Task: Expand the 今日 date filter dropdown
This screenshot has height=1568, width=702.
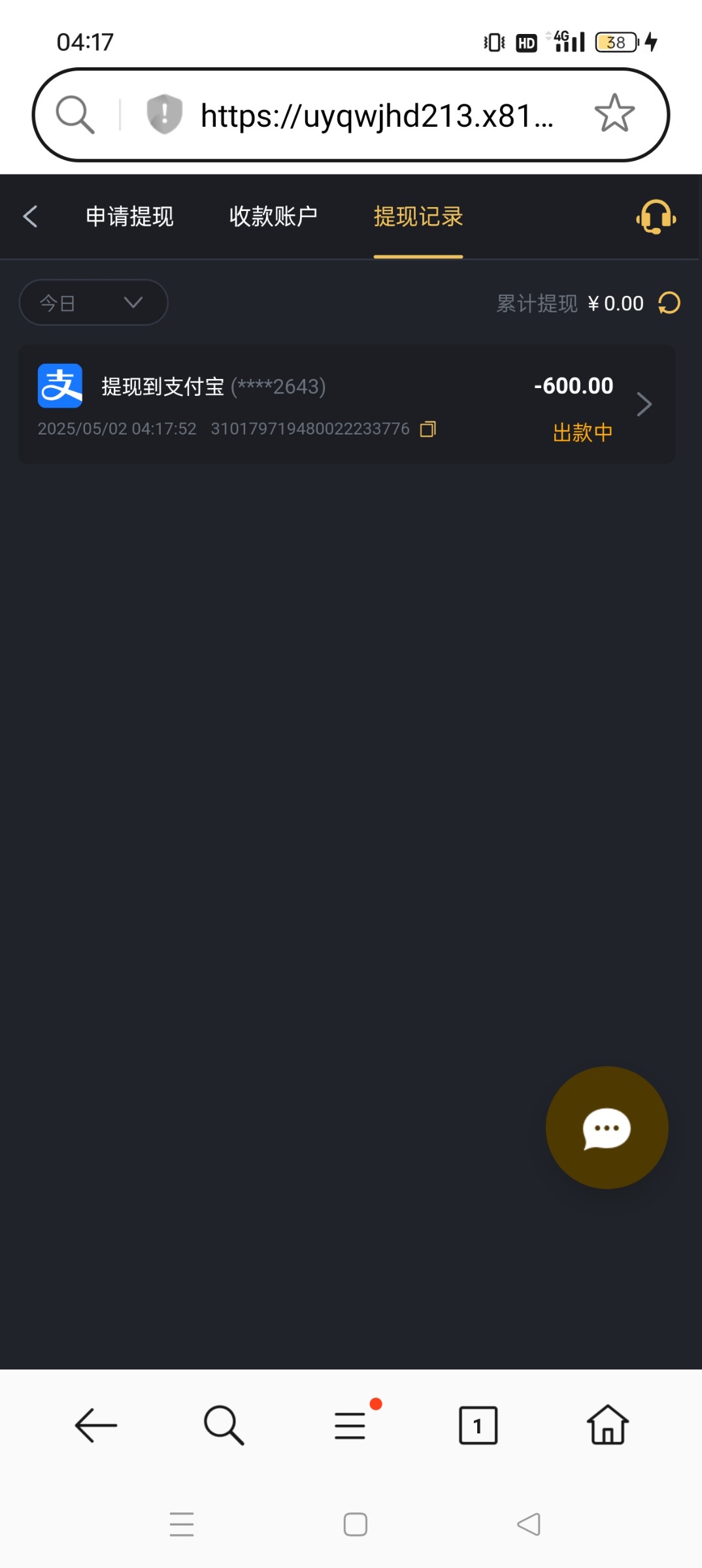Action: click(93, 302)
